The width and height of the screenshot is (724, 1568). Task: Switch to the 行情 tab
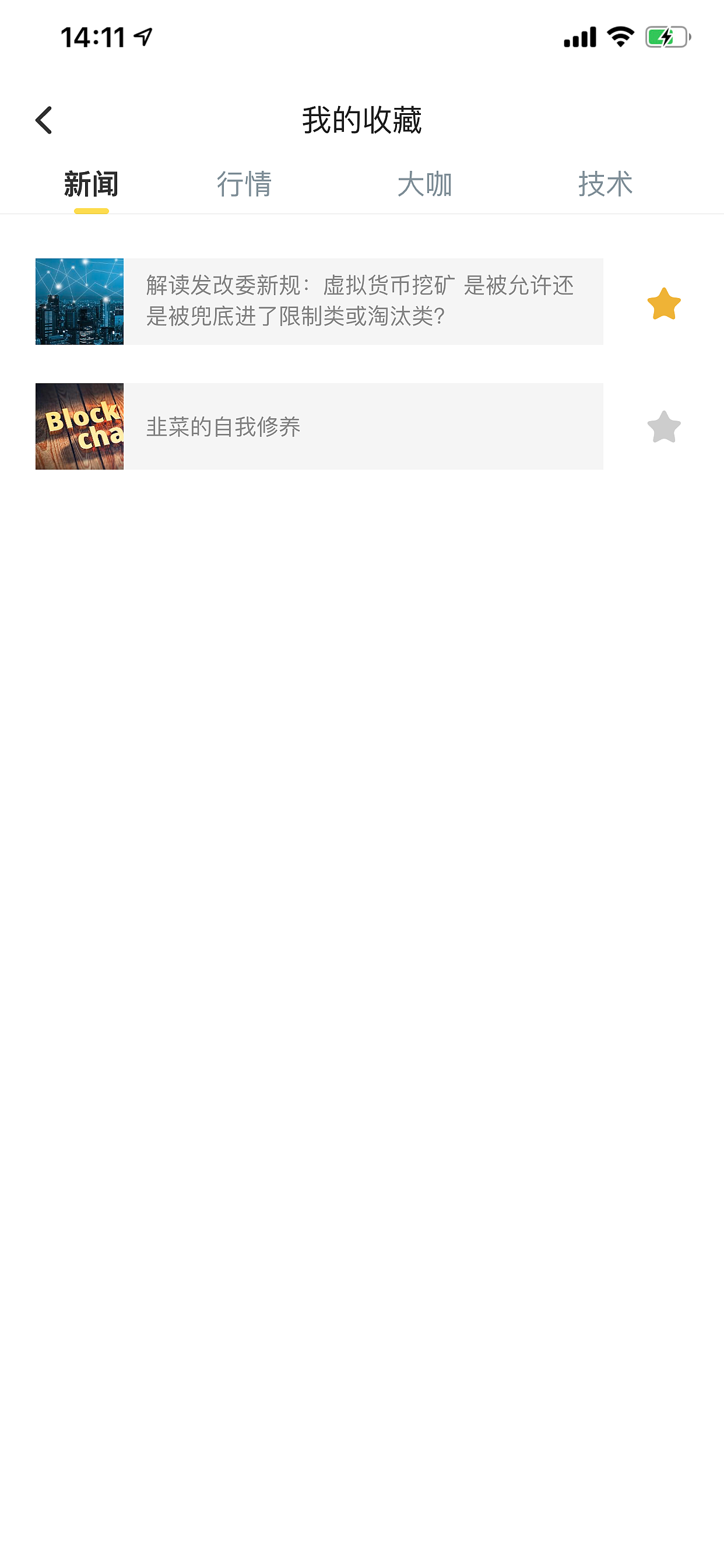point(244,184)
